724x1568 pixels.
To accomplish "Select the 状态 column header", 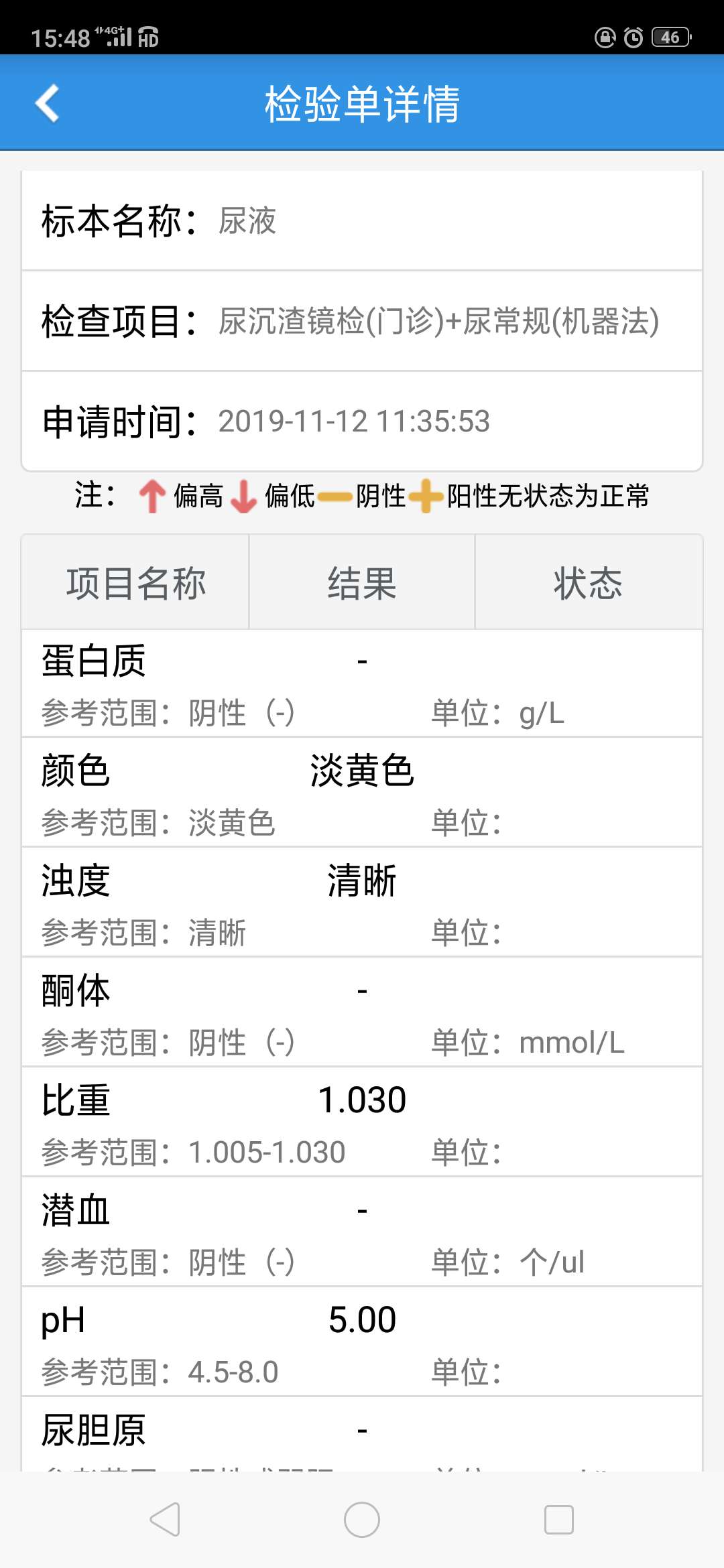I will point(588,583).
